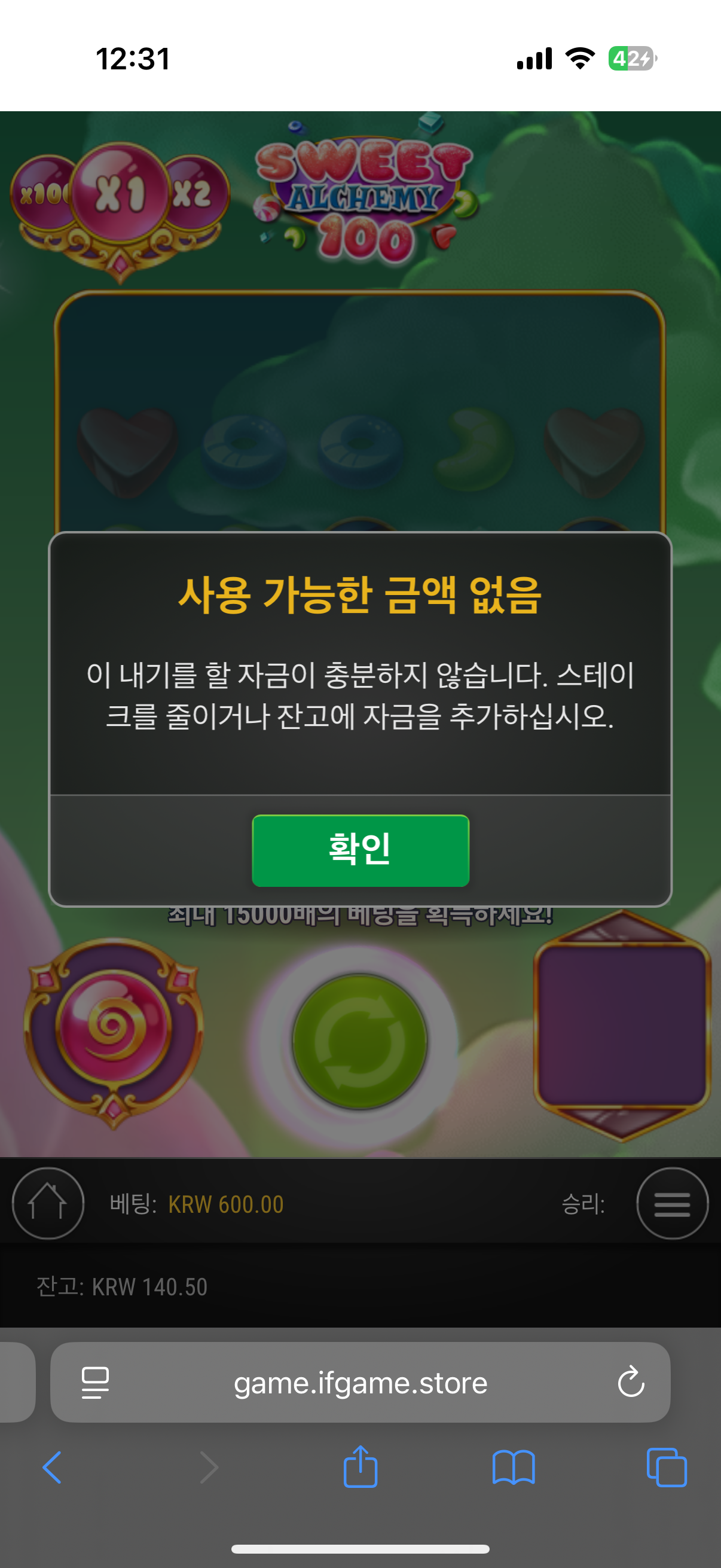Open Safari bookmarks
Screen dimensions: 721x1568
[x=514, y=1468]
